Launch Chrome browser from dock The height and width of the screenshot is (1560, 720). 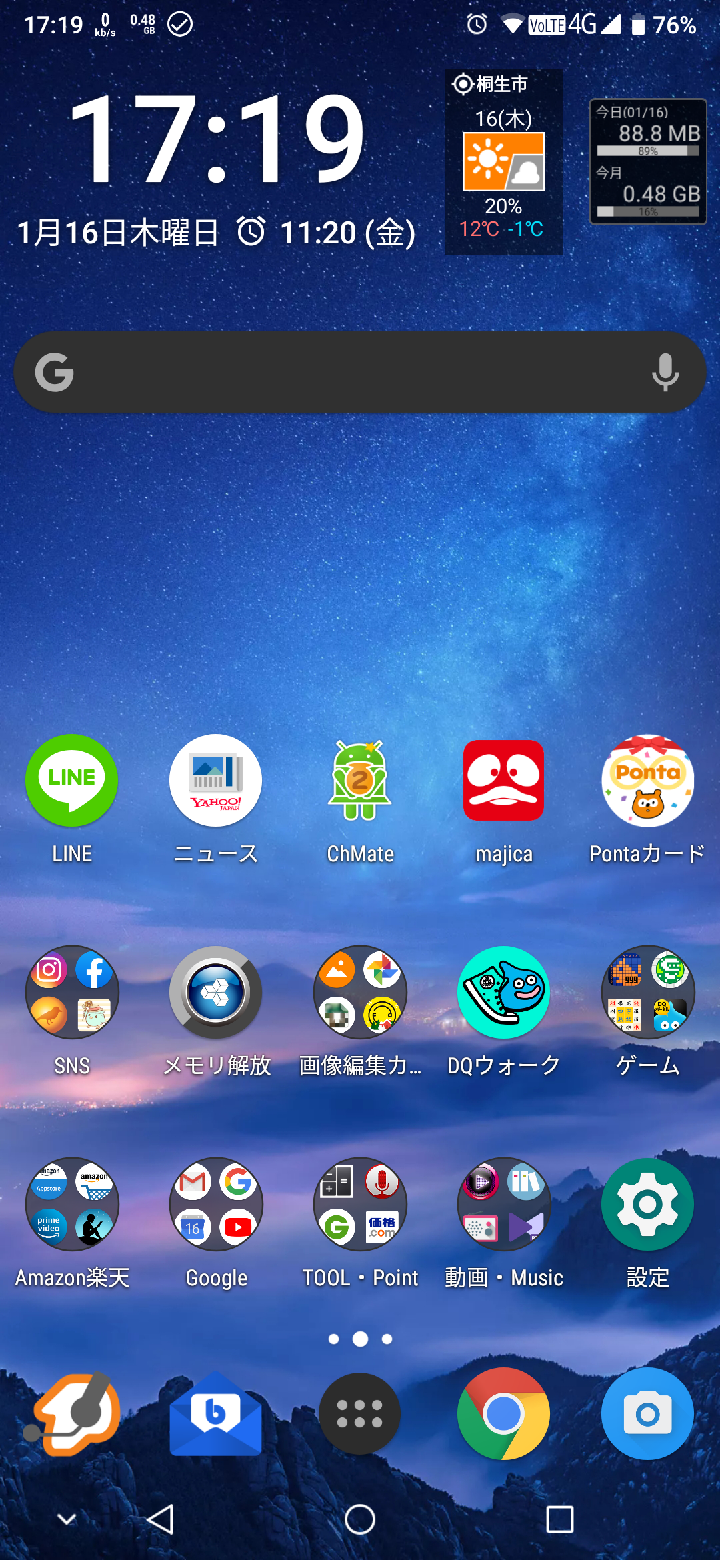click(504, 1414)
